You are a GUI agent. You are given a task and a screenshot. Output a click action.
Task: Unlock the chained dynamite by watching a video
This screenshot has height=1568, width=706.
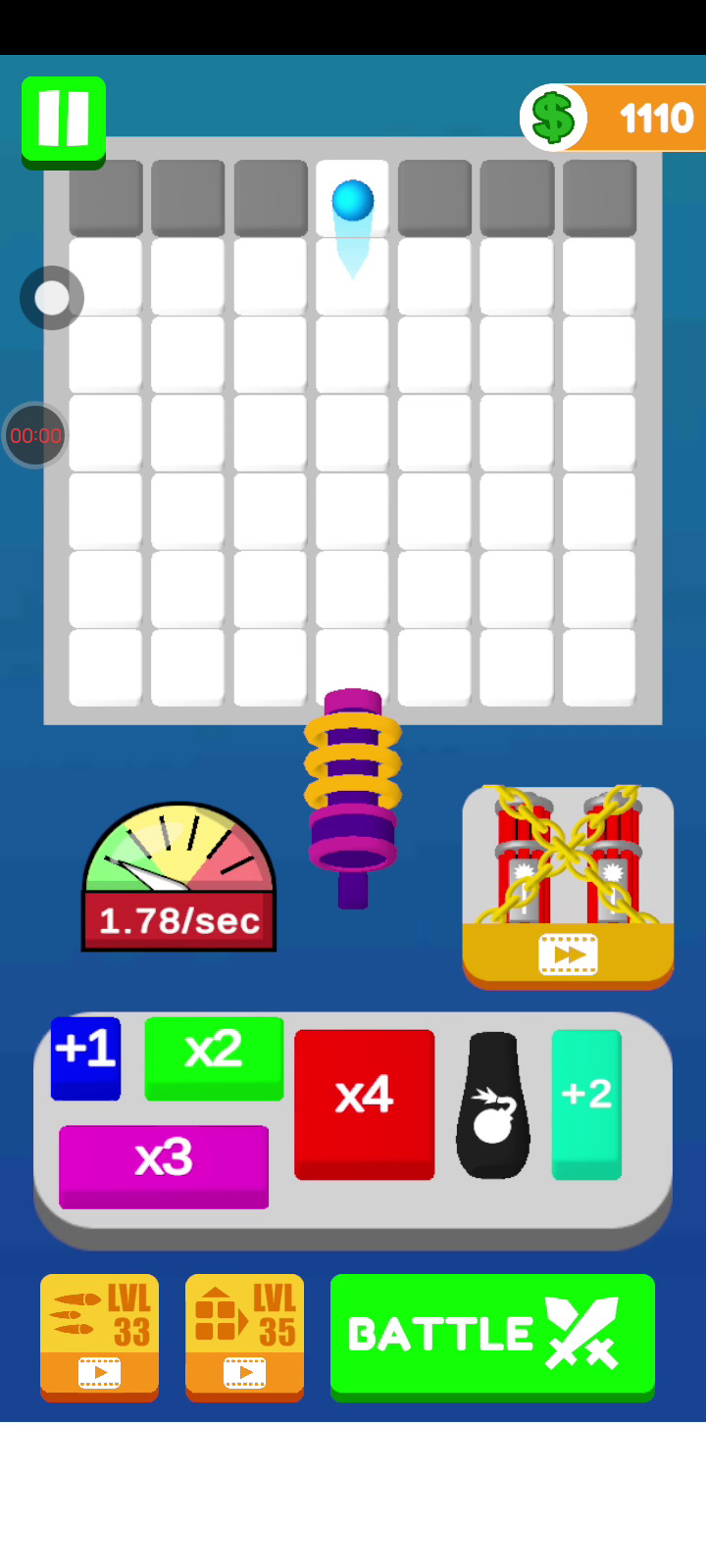[568, 886]
